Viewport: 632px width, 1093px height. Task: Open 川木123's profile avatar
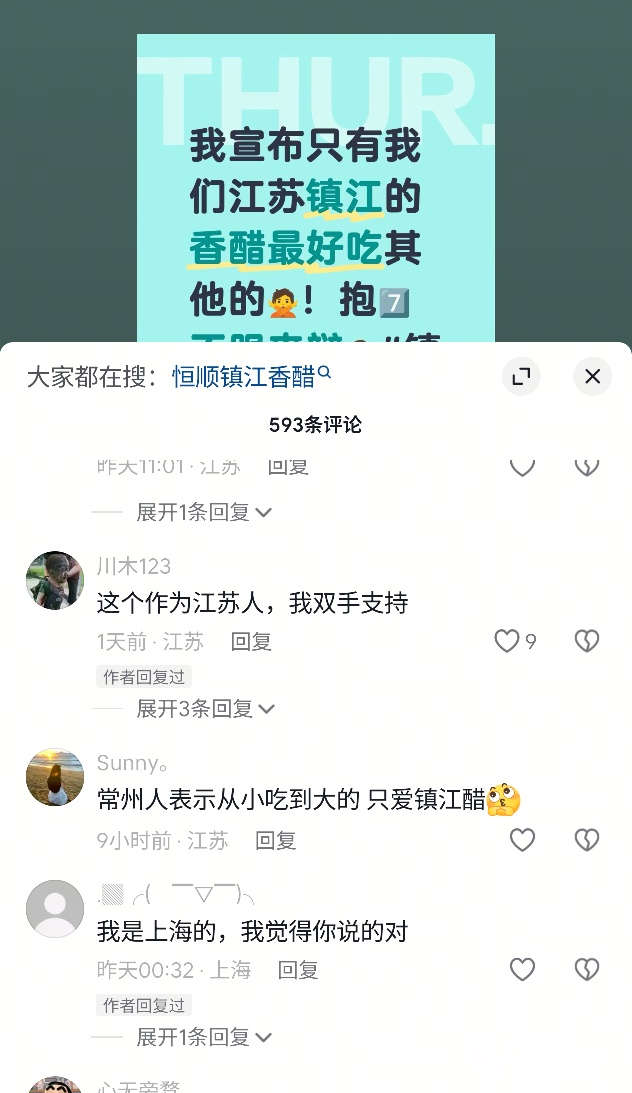(x=54, y=580)
